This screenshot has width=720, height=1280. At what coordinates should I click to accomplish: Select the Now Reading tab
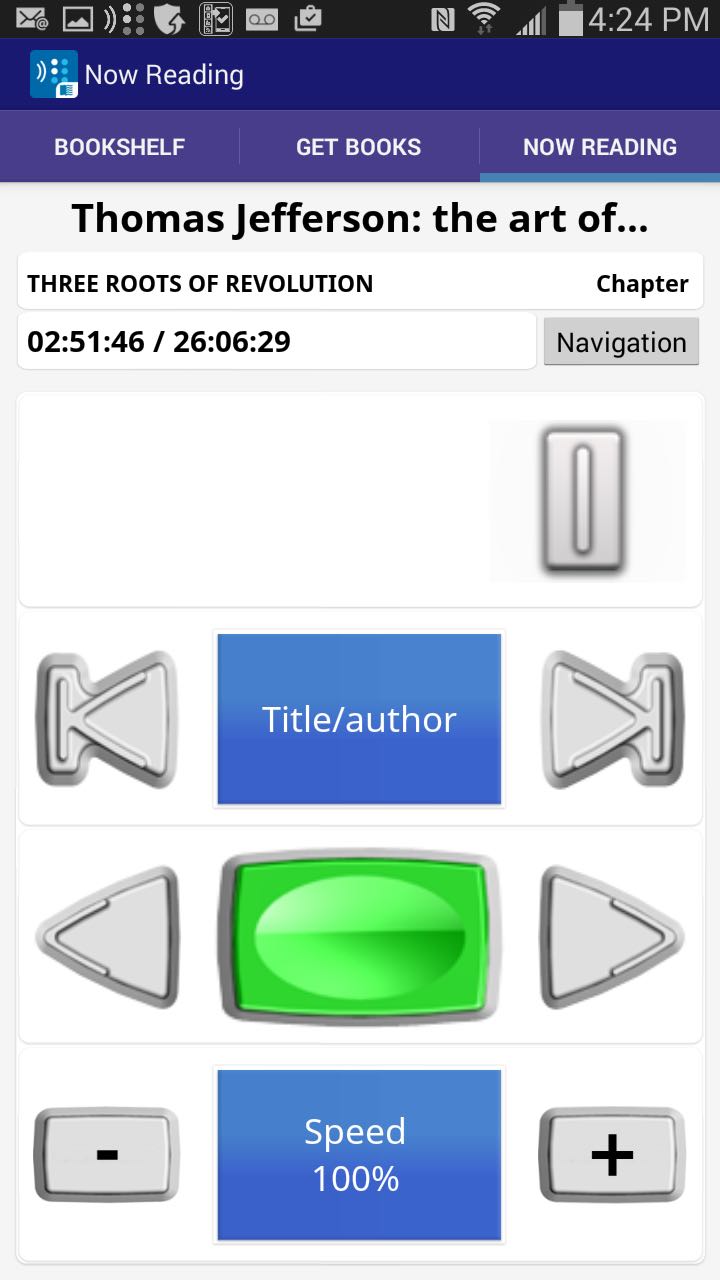click(600, 147)
